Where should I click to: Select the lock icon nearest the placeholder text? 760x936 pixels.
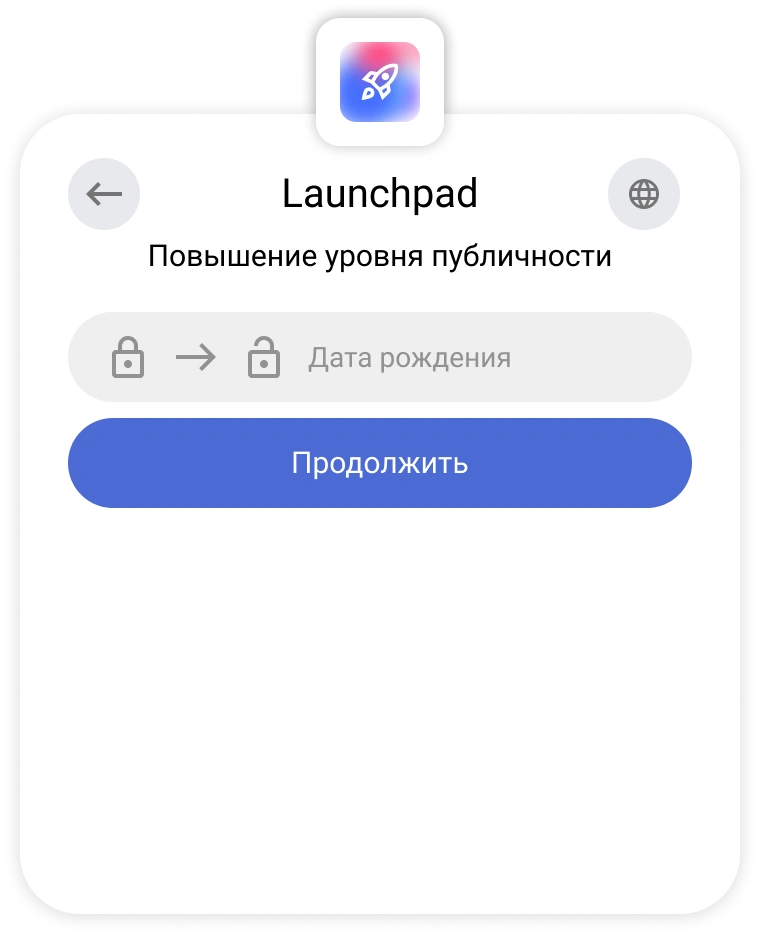[262, 357]
